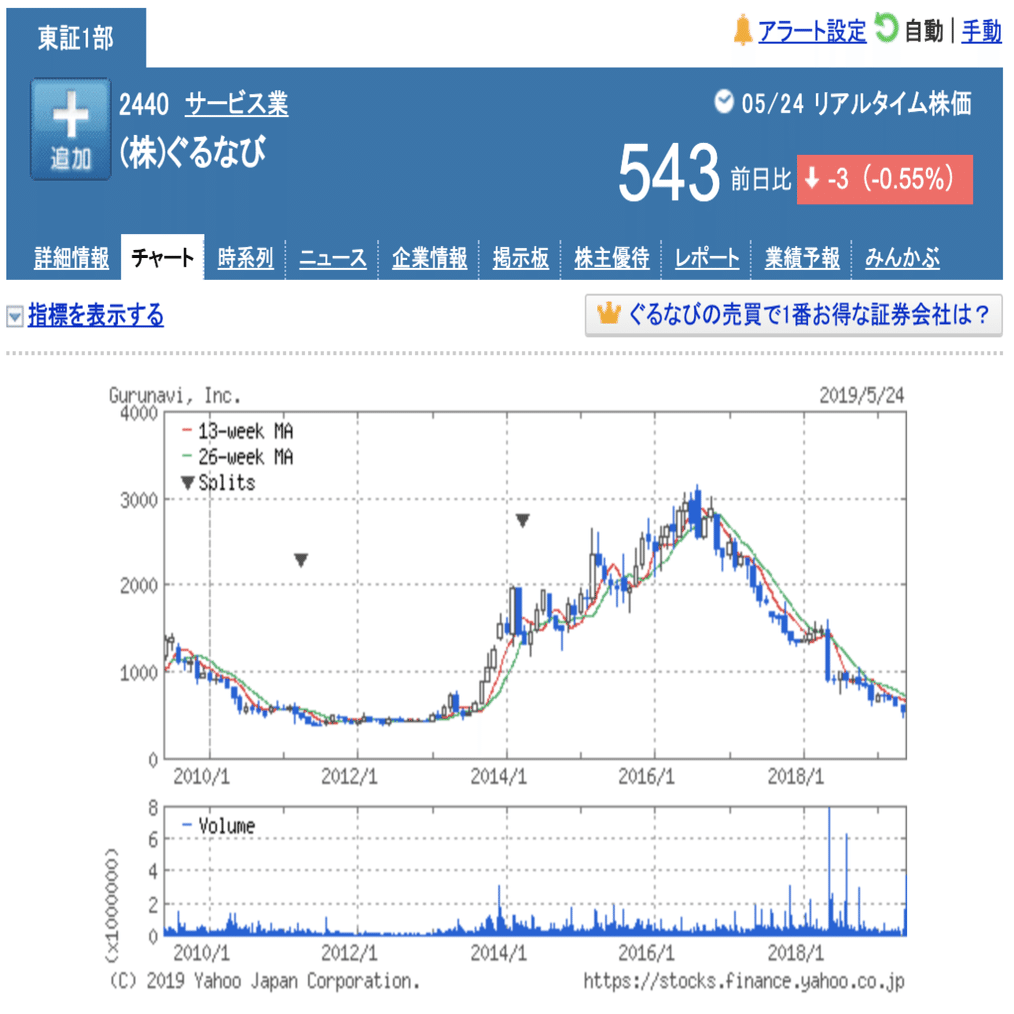Select the チャート tab
This screenshot has width=1014, height=1014.
coord(163,259)
